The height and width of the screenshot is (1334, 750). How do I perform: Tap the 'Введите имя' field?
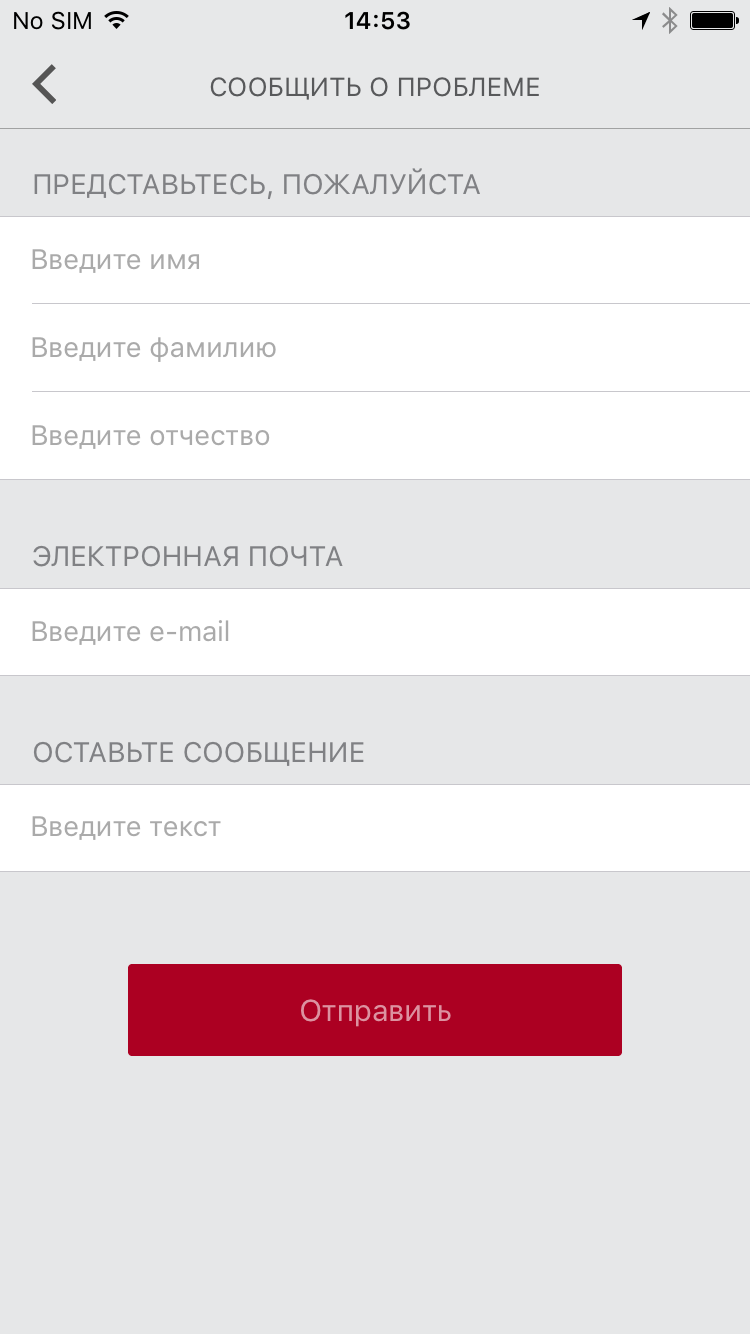click(375, 260)
